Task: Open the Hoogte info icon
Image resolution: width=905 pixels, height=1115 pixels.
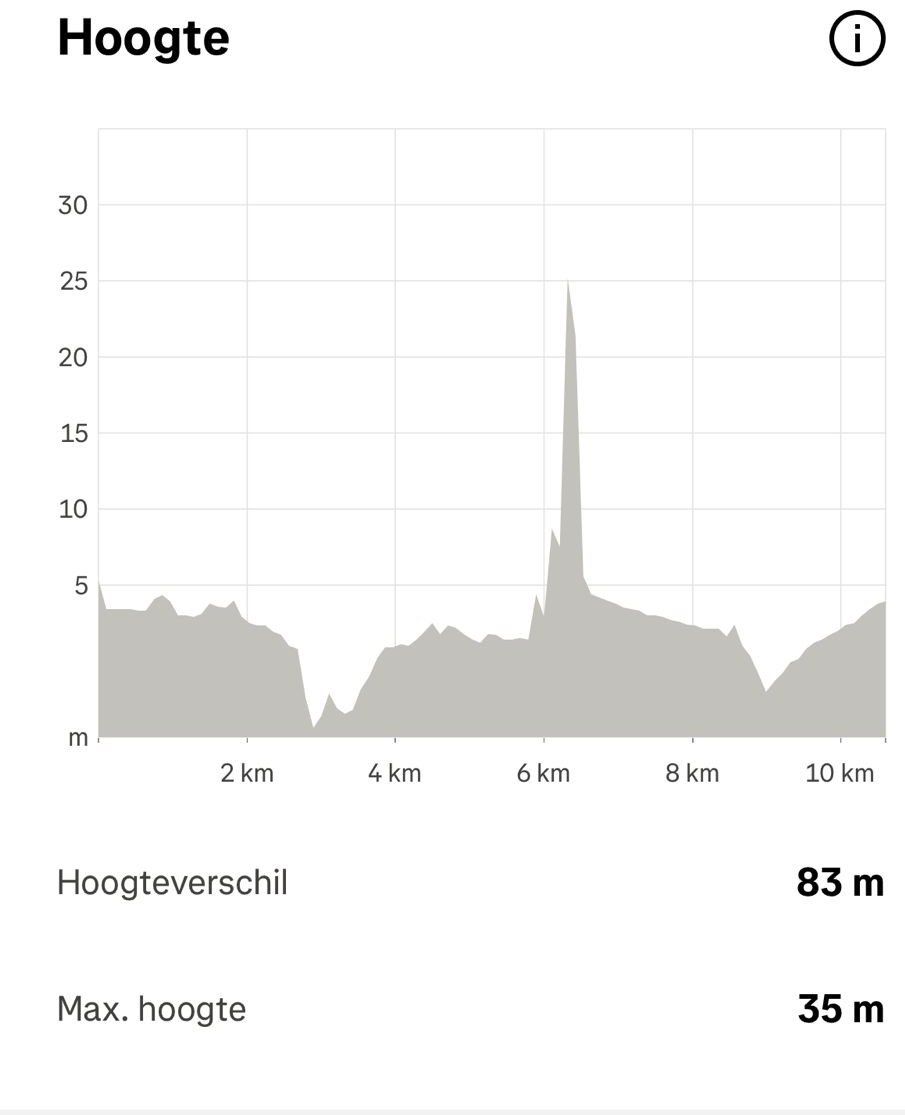Action: click(x=857, y=40)
